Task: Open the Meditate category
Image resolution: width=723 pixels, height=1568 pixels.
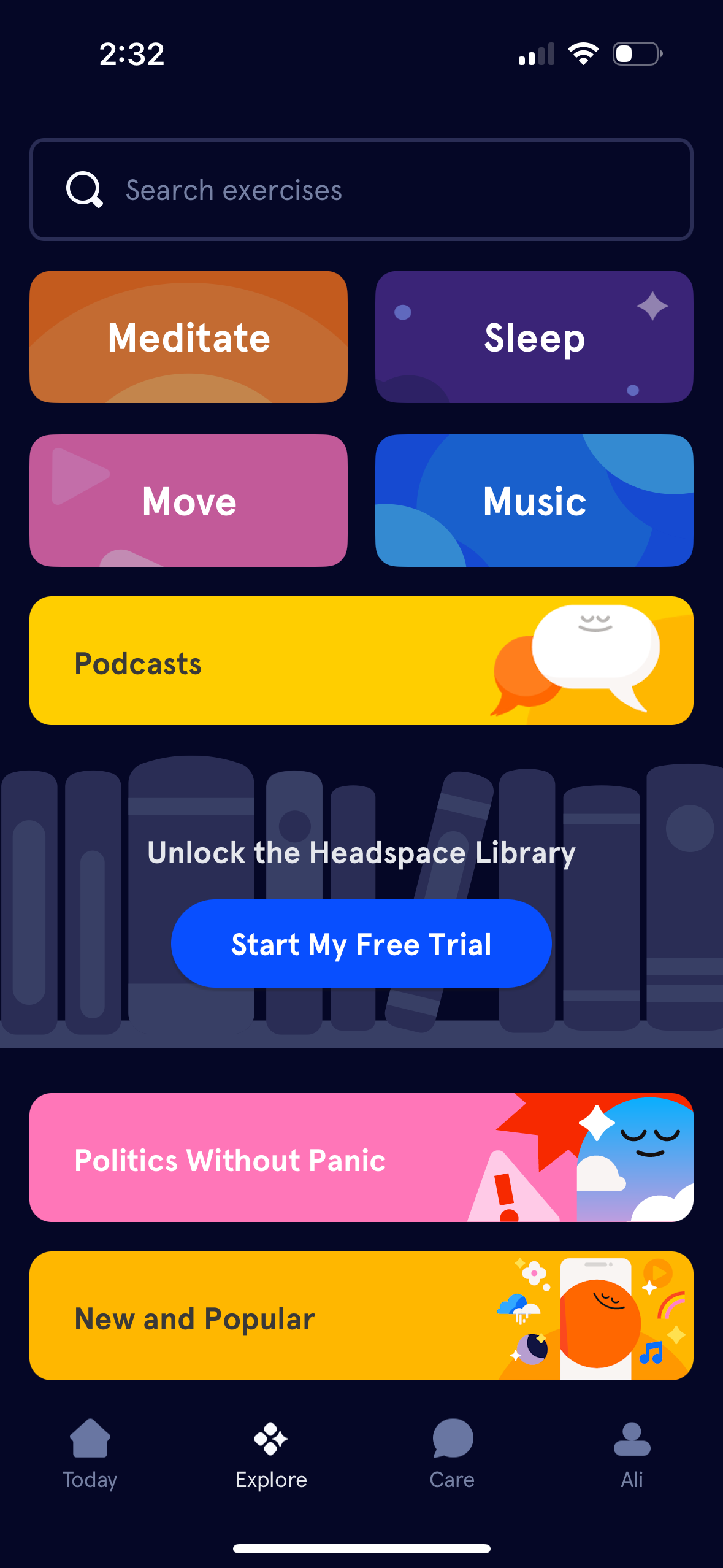Action: pos(188,337)
